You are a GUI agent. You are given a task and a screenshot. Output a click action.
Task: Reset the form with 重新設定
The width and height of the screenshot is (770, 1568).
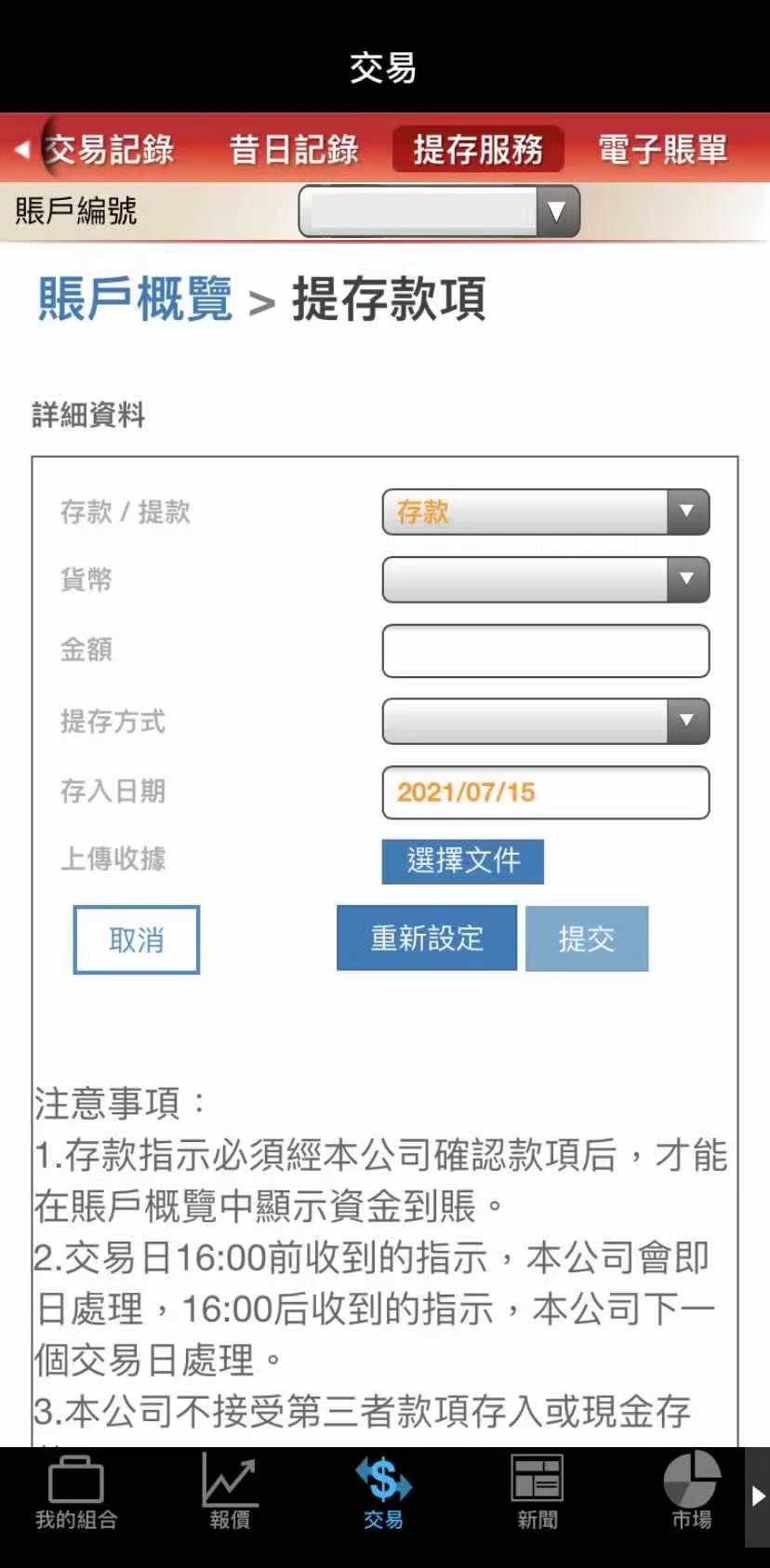pyautogui.click(x=427, y=938)
